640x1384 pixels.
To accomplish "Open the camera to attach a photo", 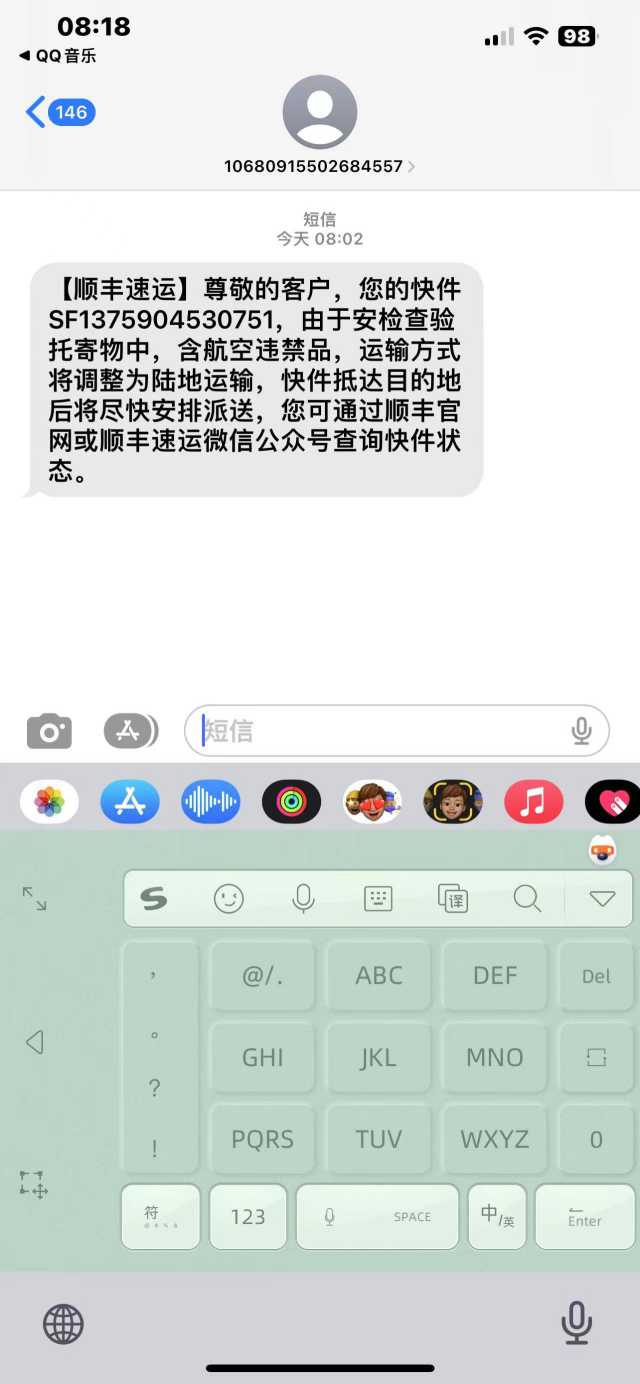I will point(49,731).
